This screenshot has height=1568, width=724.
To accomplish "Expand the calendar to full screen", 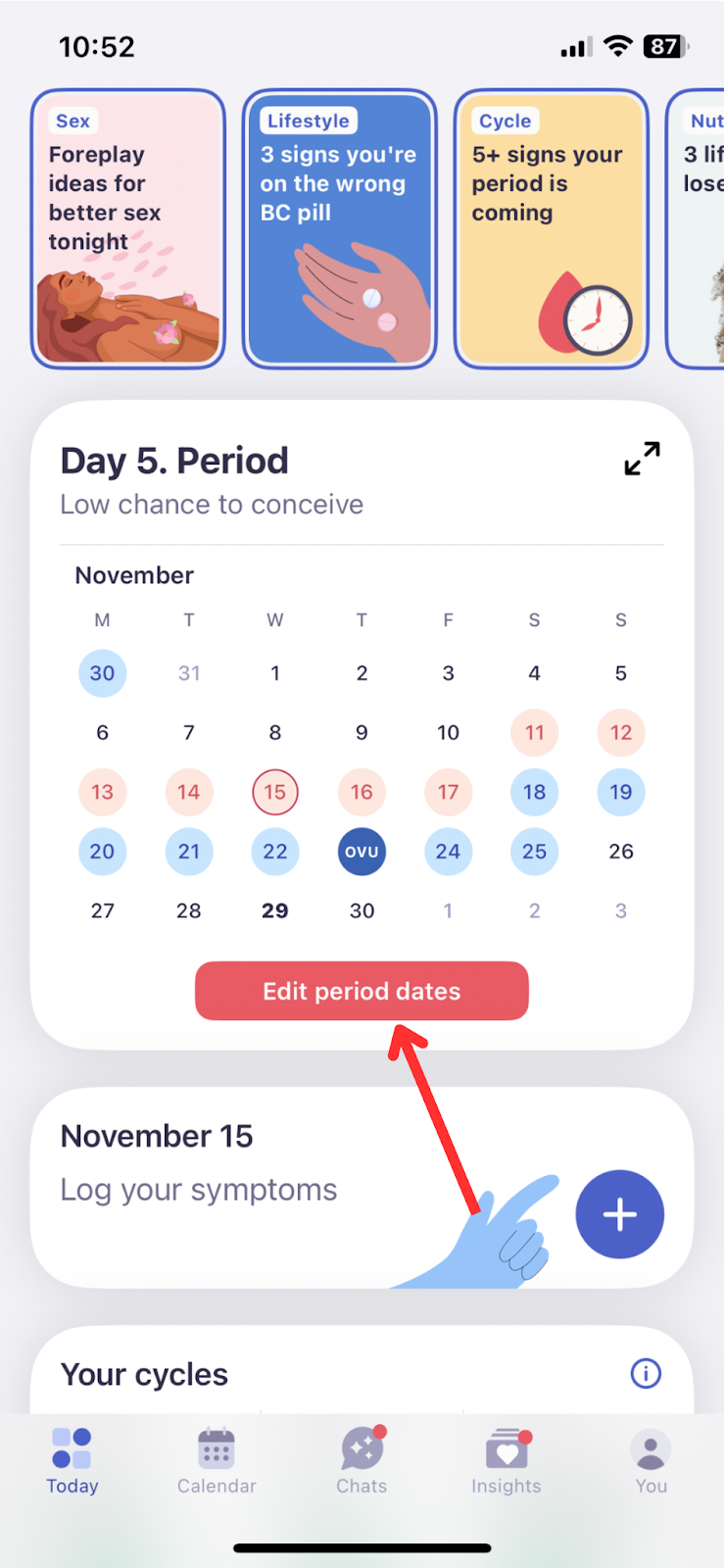I will [x=643, y=459].
